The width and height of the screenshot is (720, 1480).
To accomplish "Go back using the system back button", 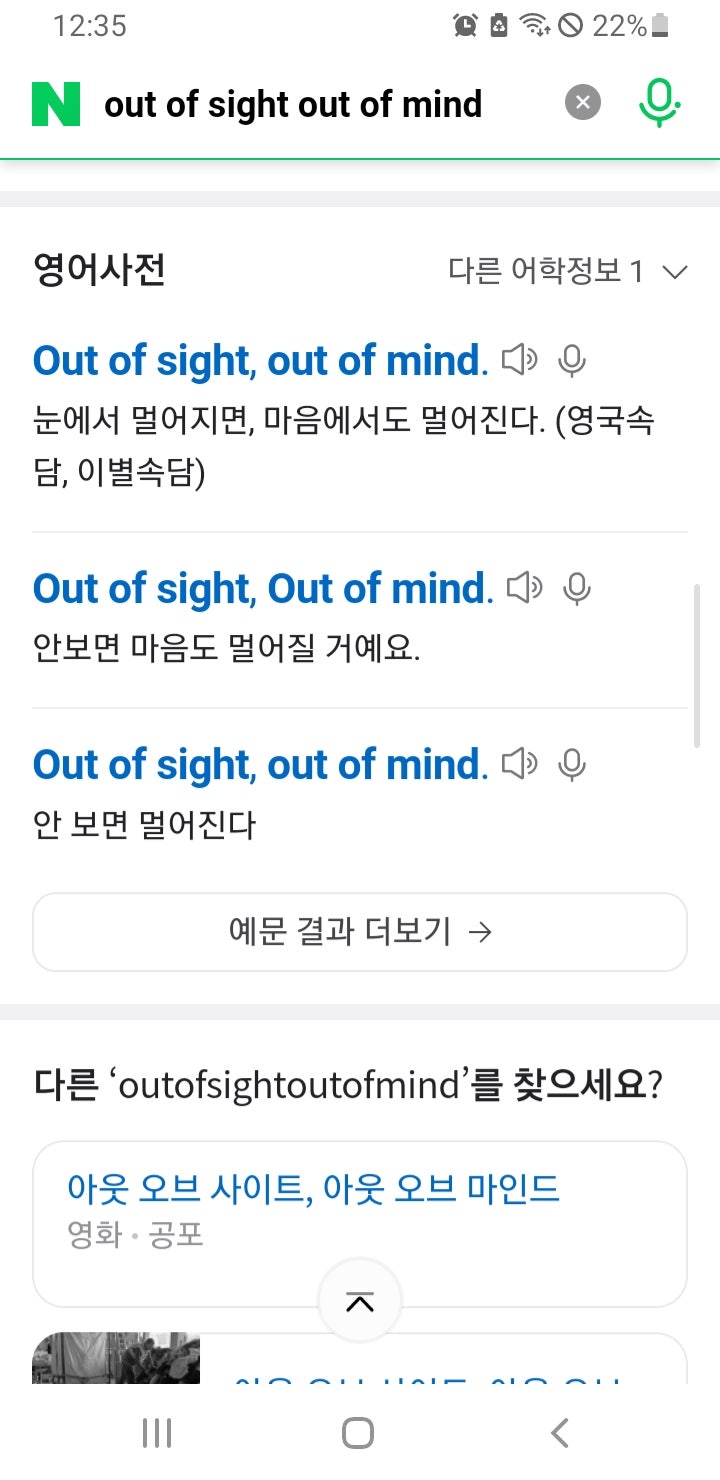I will tap(560, 1433).
